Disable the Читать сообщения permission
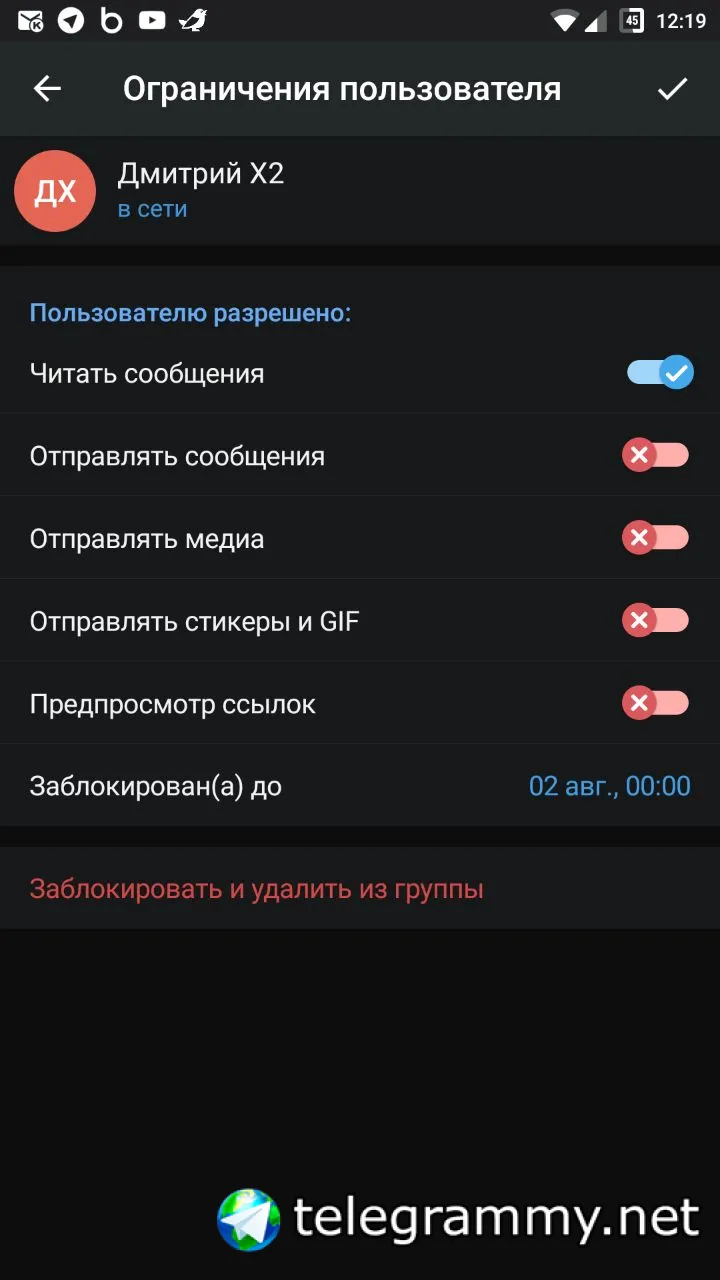 (659, 373)
